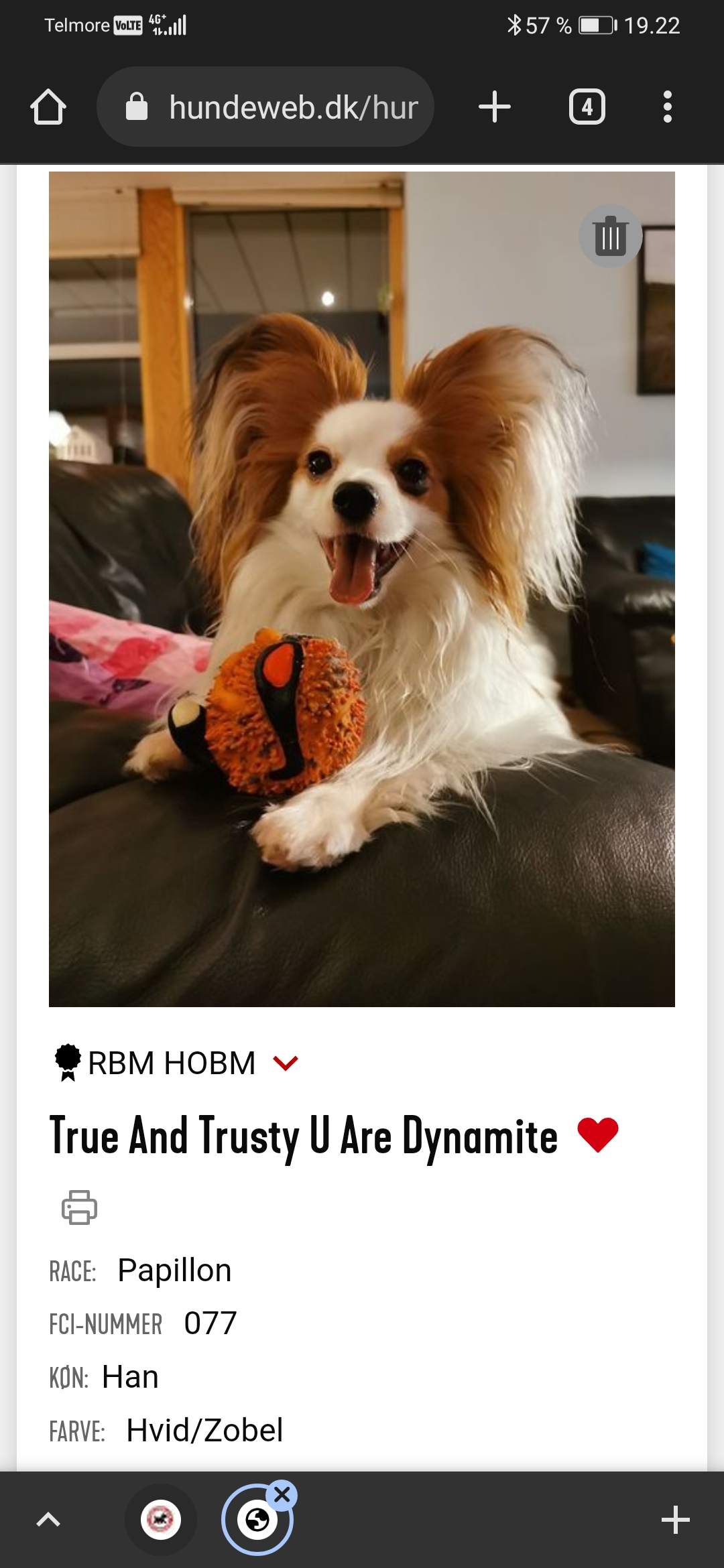Expand the RBM HOBM titles dropdown

tap(286, 1063)
